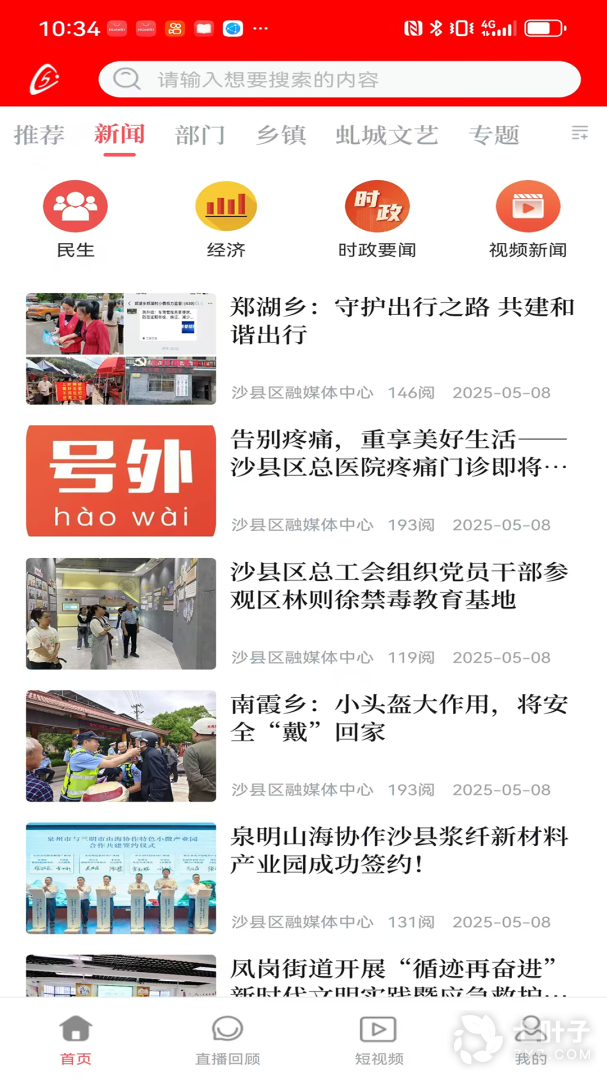This screenshot has height=1080, width=607.
Task: Go to the 直播回顾 tab
Action: tap(227, 1040)
